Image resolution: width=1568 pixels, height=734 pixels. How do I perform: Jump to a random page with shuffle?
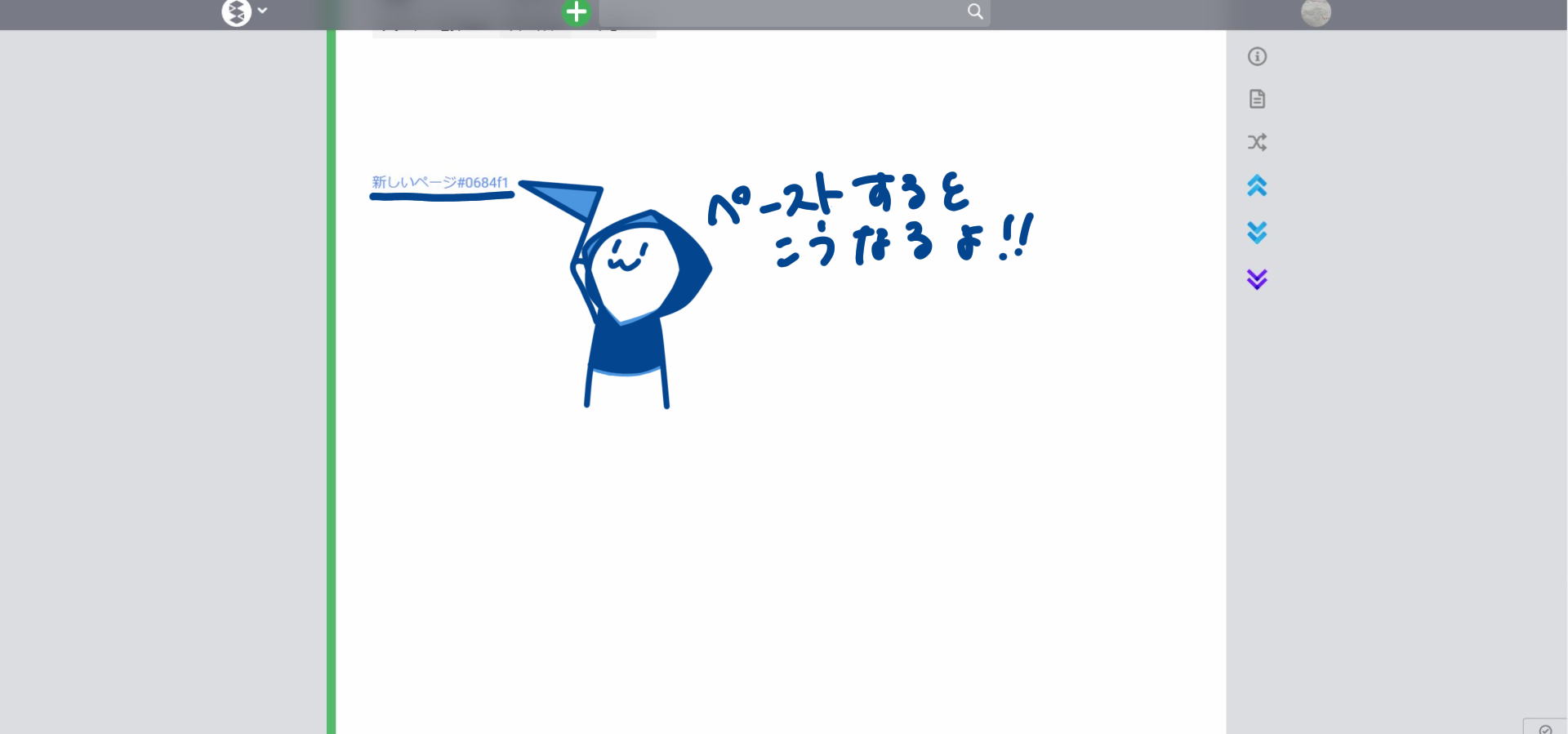click(x=1257, y=143)
